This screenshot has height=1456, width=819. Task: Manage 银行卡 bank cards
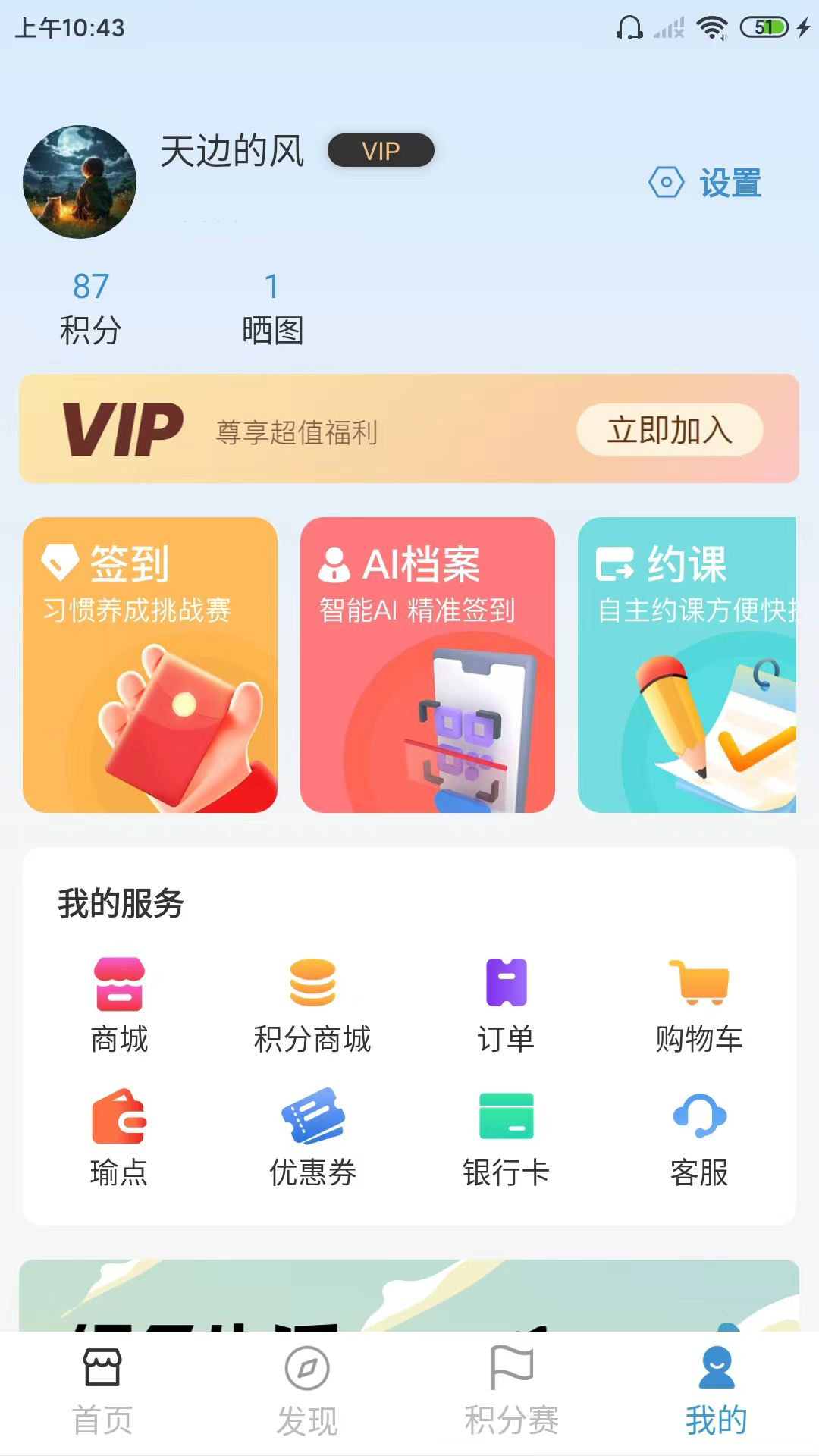pos(506,1137)
